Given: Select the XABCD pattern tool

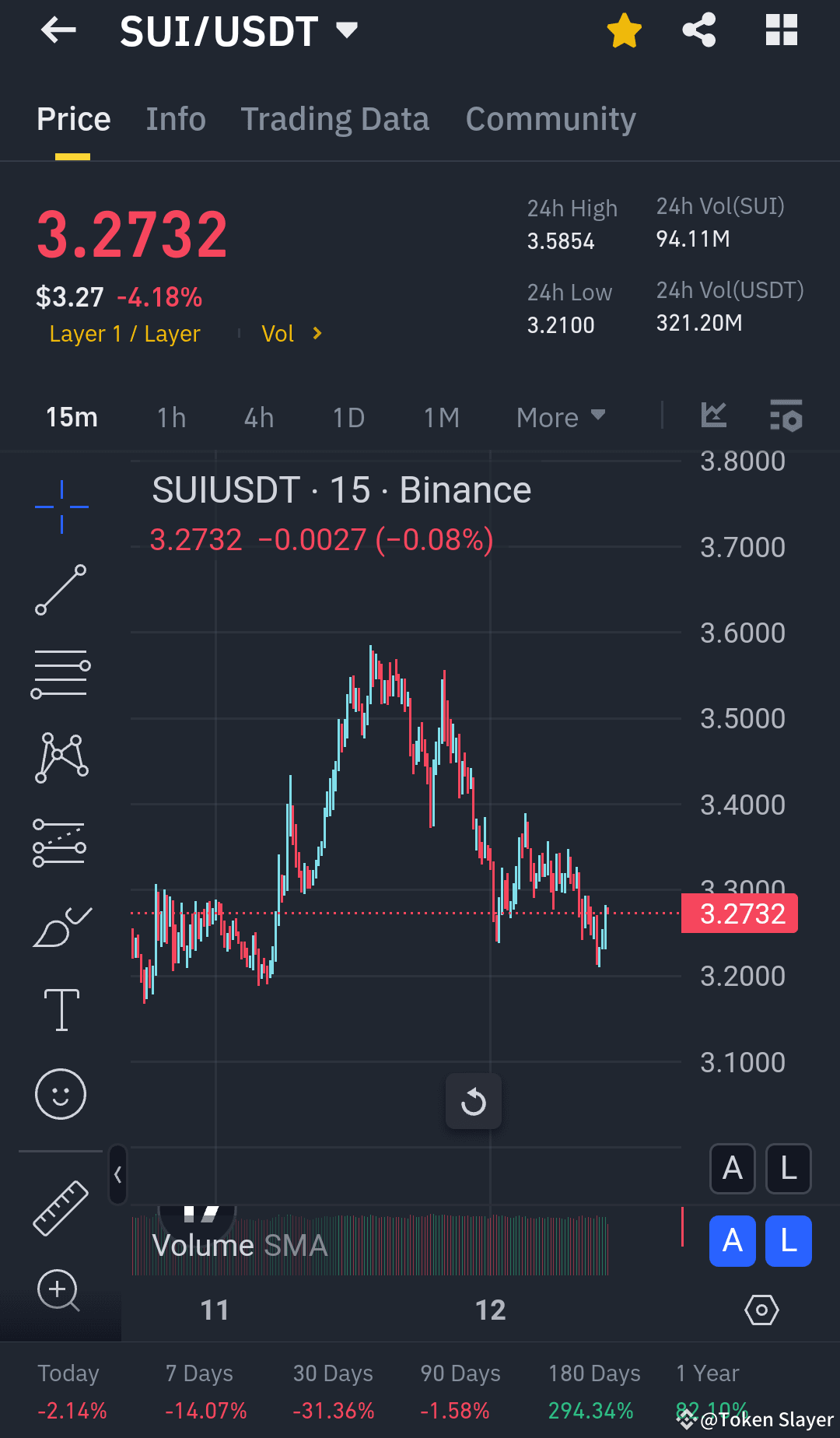Looking at the screenshot, I should tap(60, 757).
